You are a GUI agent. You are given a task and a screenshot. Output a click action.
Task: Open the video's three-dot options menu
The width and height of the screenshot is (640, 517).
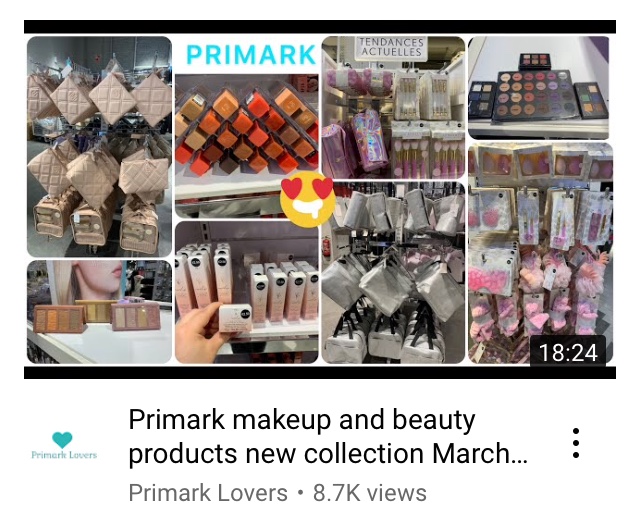tap(576, 444)
